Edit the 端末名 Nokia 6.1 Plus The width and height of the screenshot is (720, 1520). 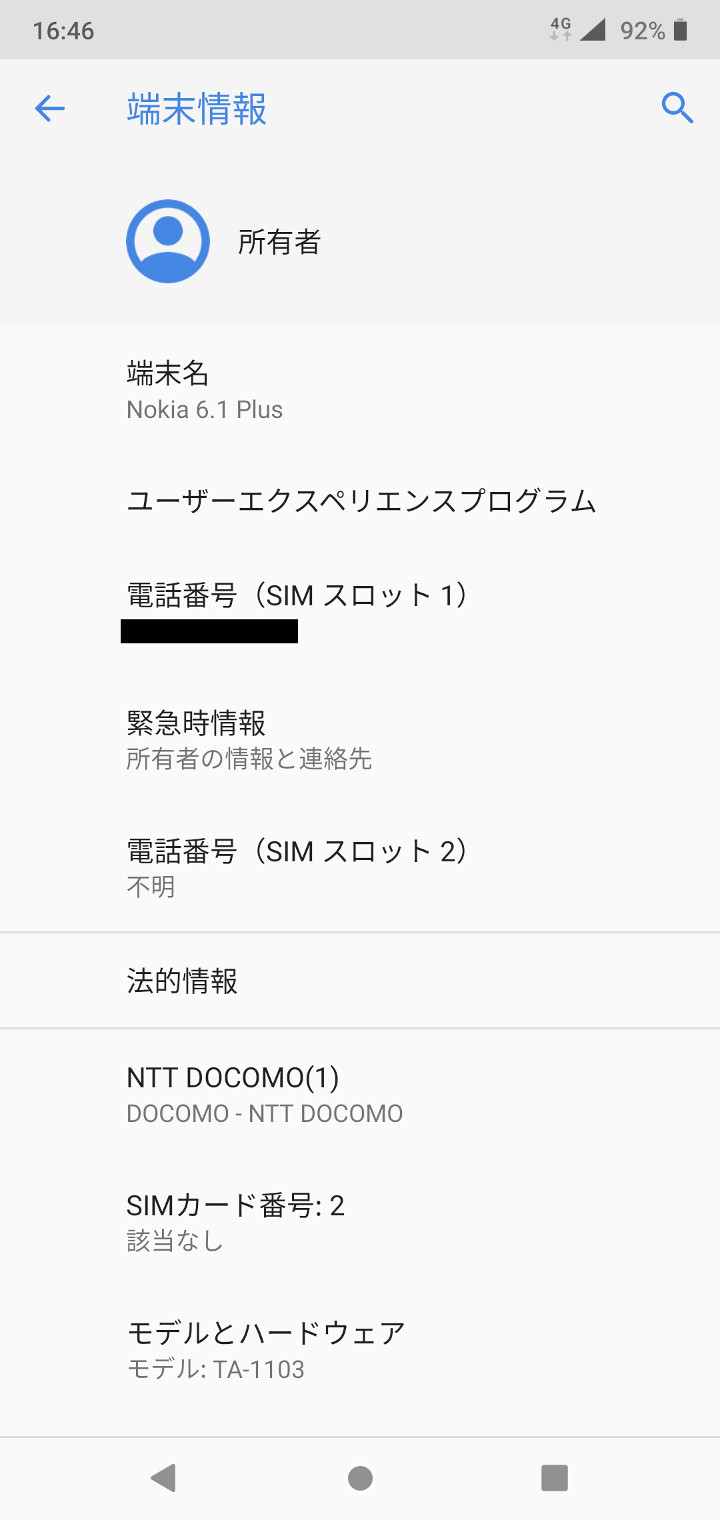[x=204, y=390]
